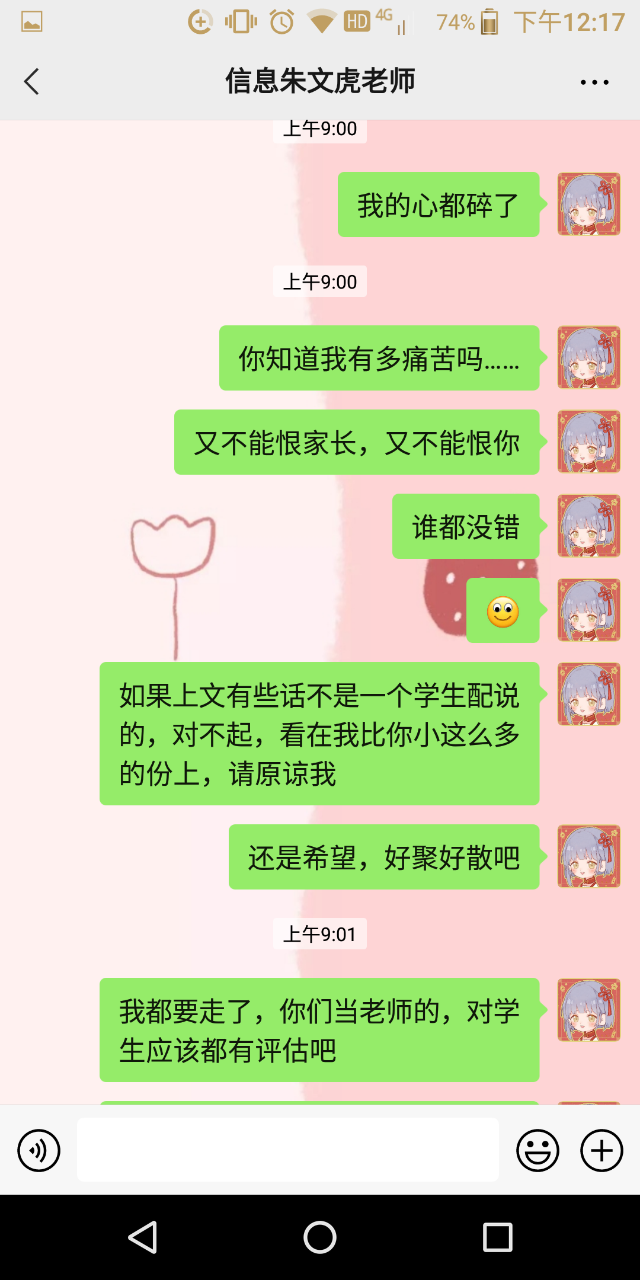Open the three-dot chat options menu
640x1280 pixels.
coord(594,82)
